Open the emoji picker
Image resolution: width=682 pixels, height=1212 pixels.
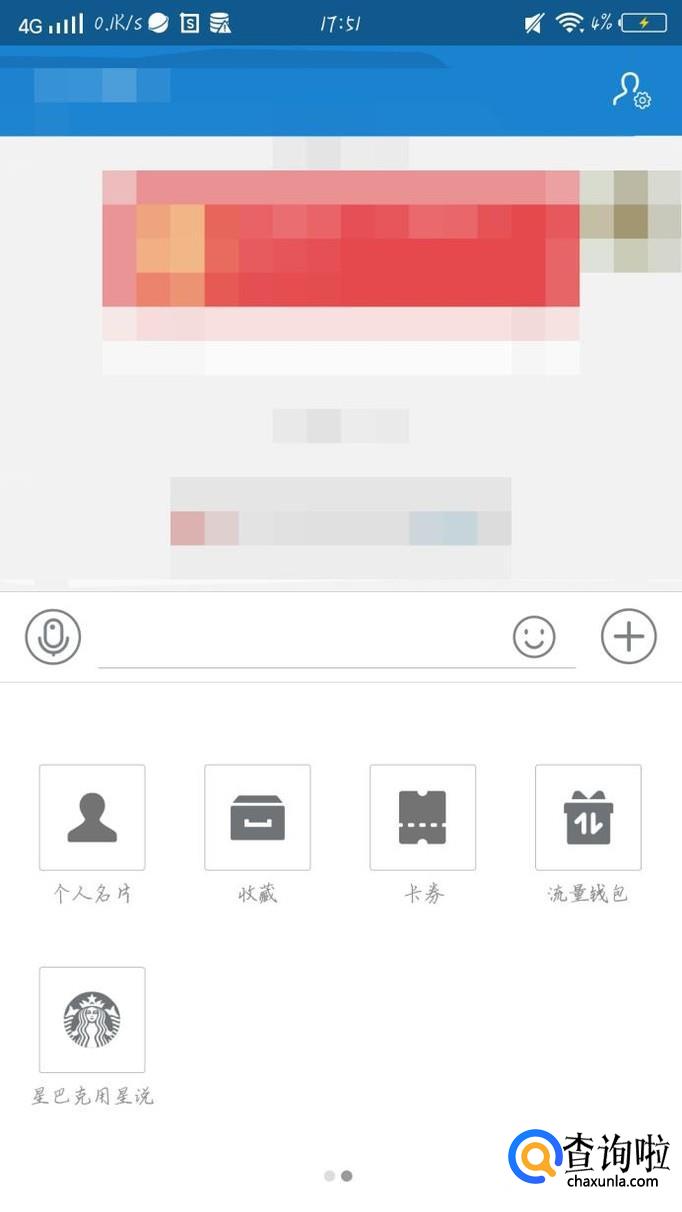point(534,636)
